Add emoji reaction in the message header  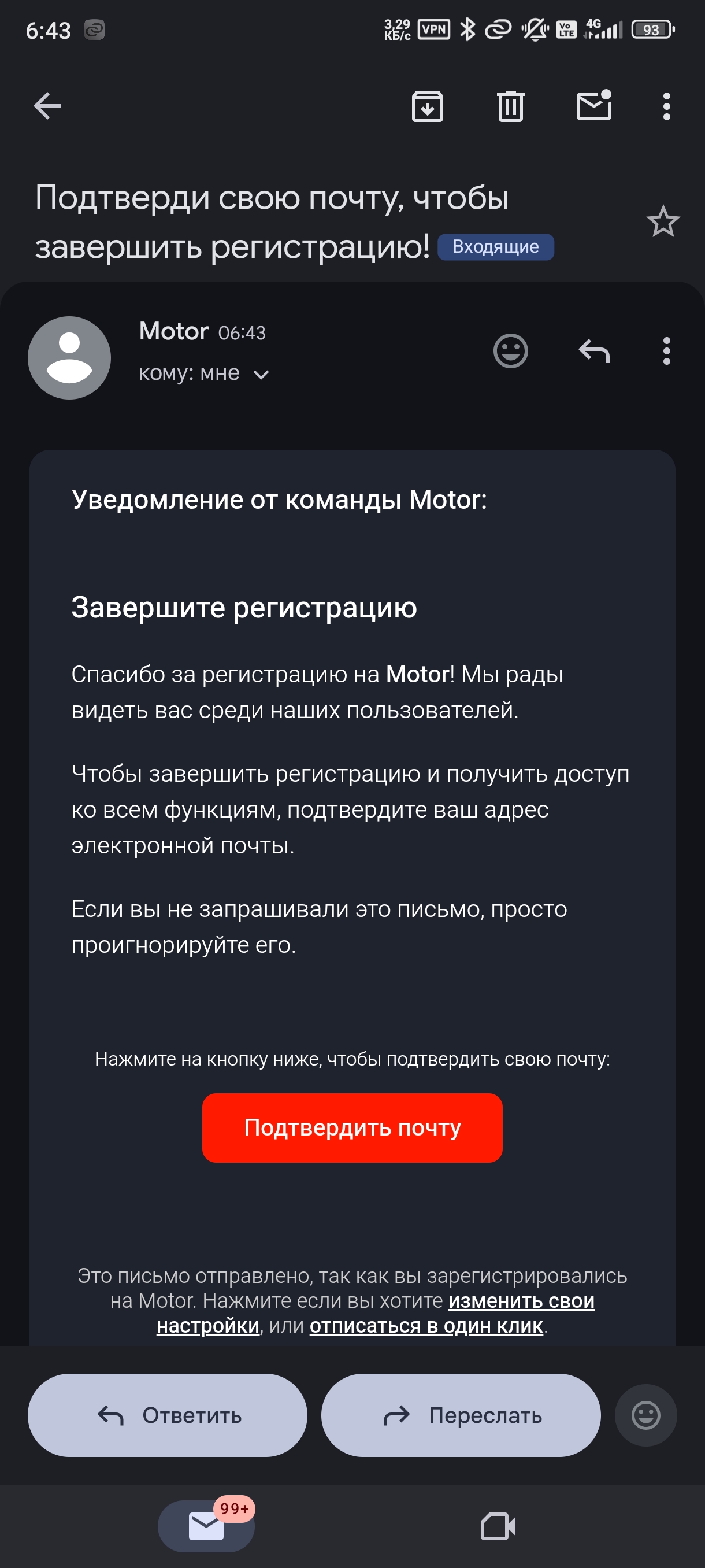click(x=510, y=351)
